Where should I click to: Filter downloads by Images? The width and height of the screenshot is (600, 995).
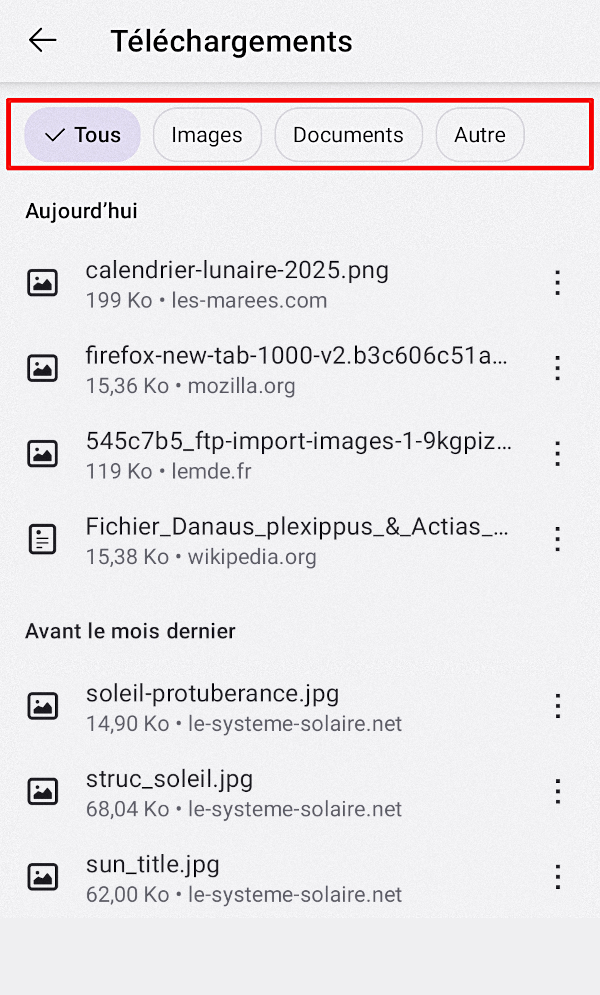coord(207,135)
